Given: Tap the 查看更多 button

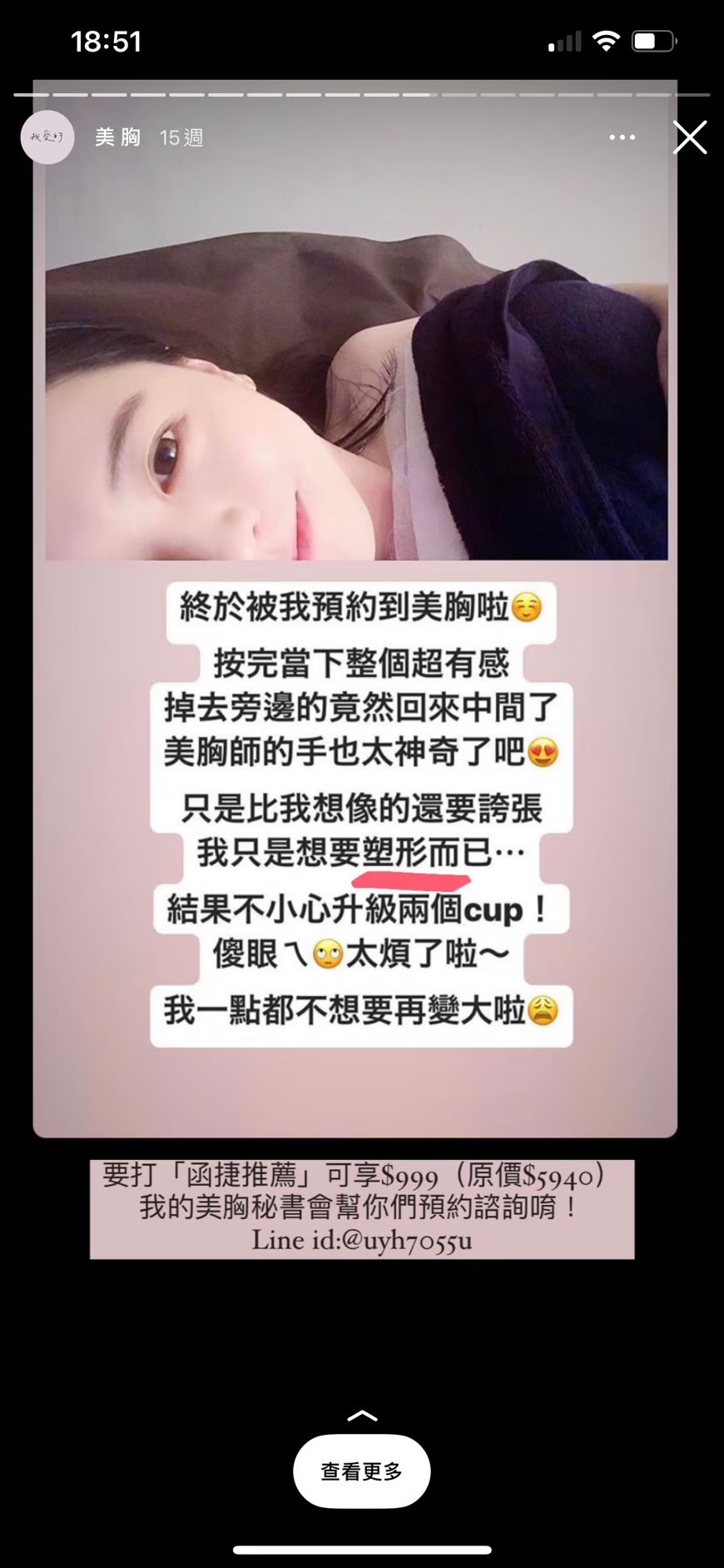Looking at the screenshot, I should tap(361, 1471).
